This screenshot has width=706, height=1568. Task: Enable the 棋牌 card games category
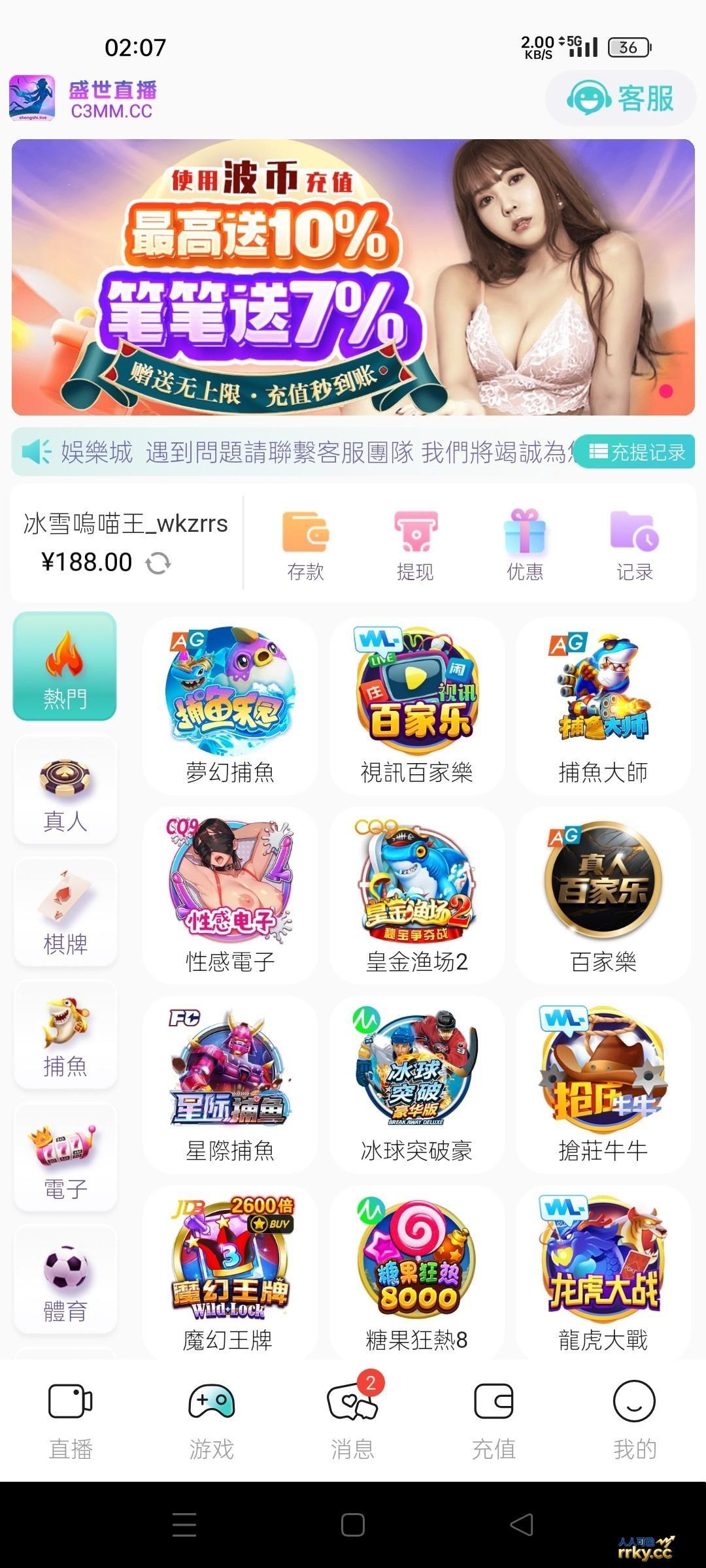click(65, 911)
